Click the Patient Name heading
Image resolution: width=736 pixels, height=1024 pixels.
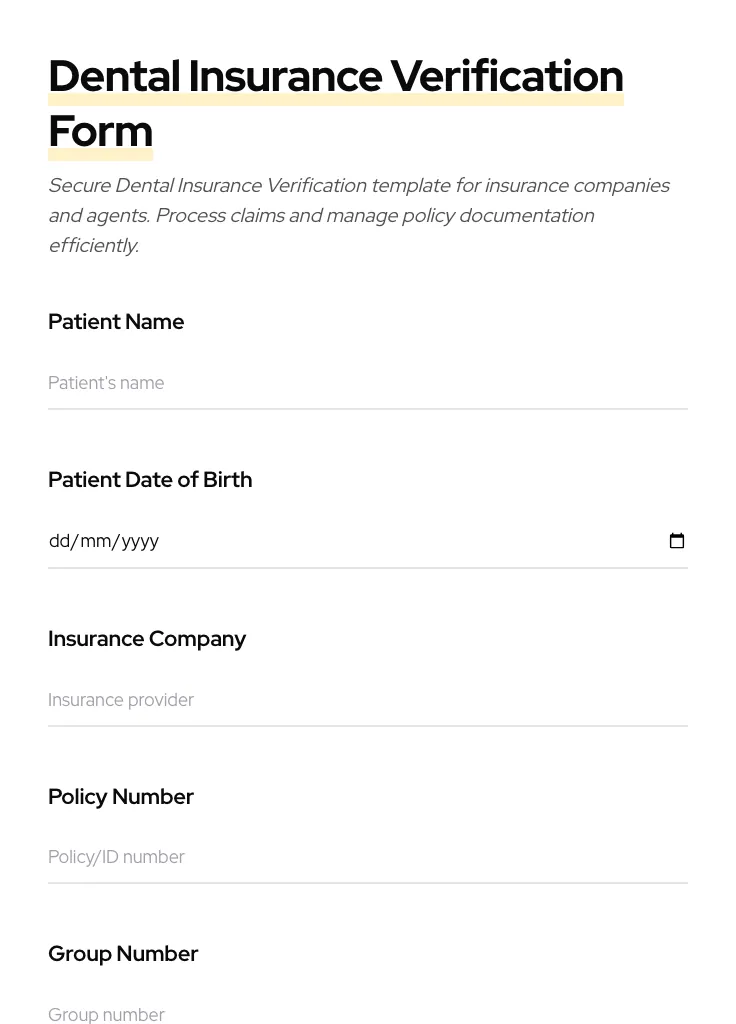(116, 321)
